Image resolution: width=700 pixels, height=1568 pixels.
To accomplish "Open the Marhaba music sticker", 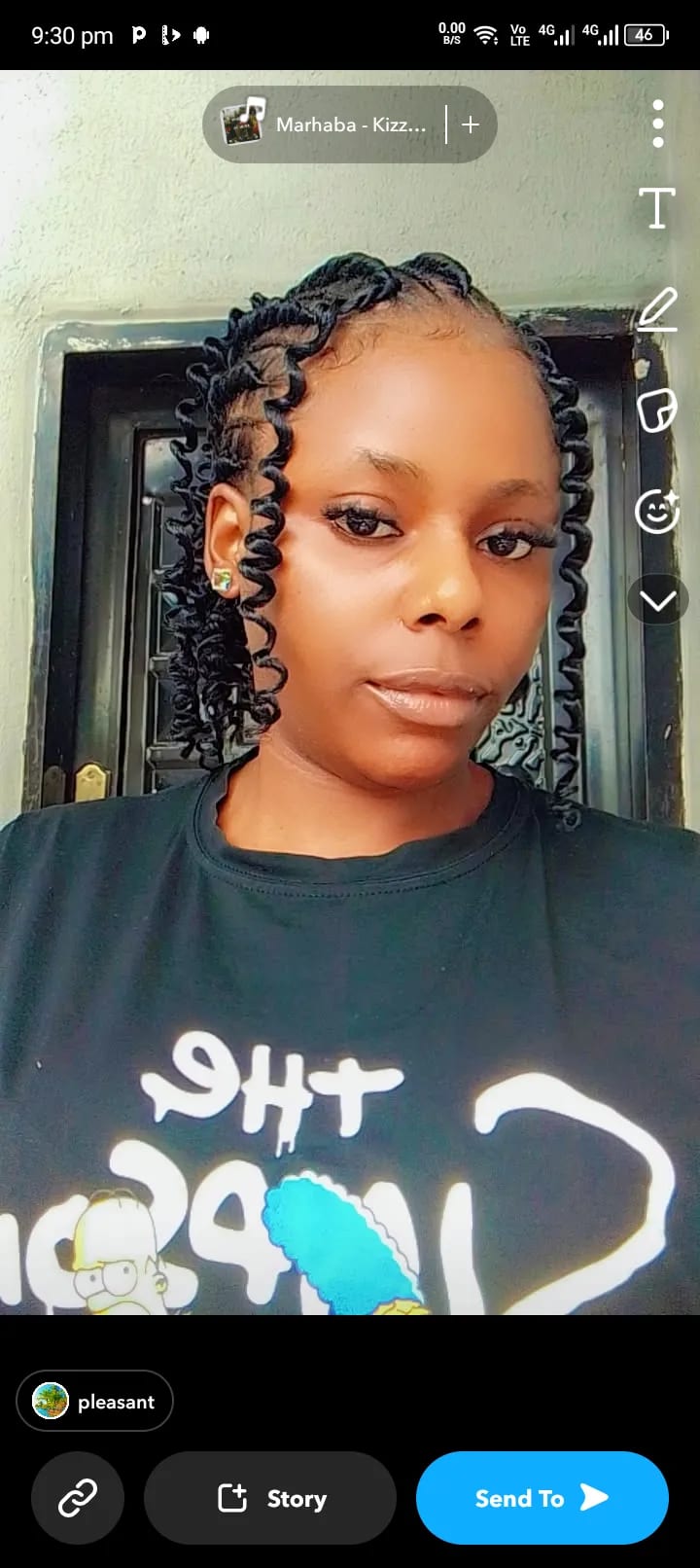I will pos(324,125).
